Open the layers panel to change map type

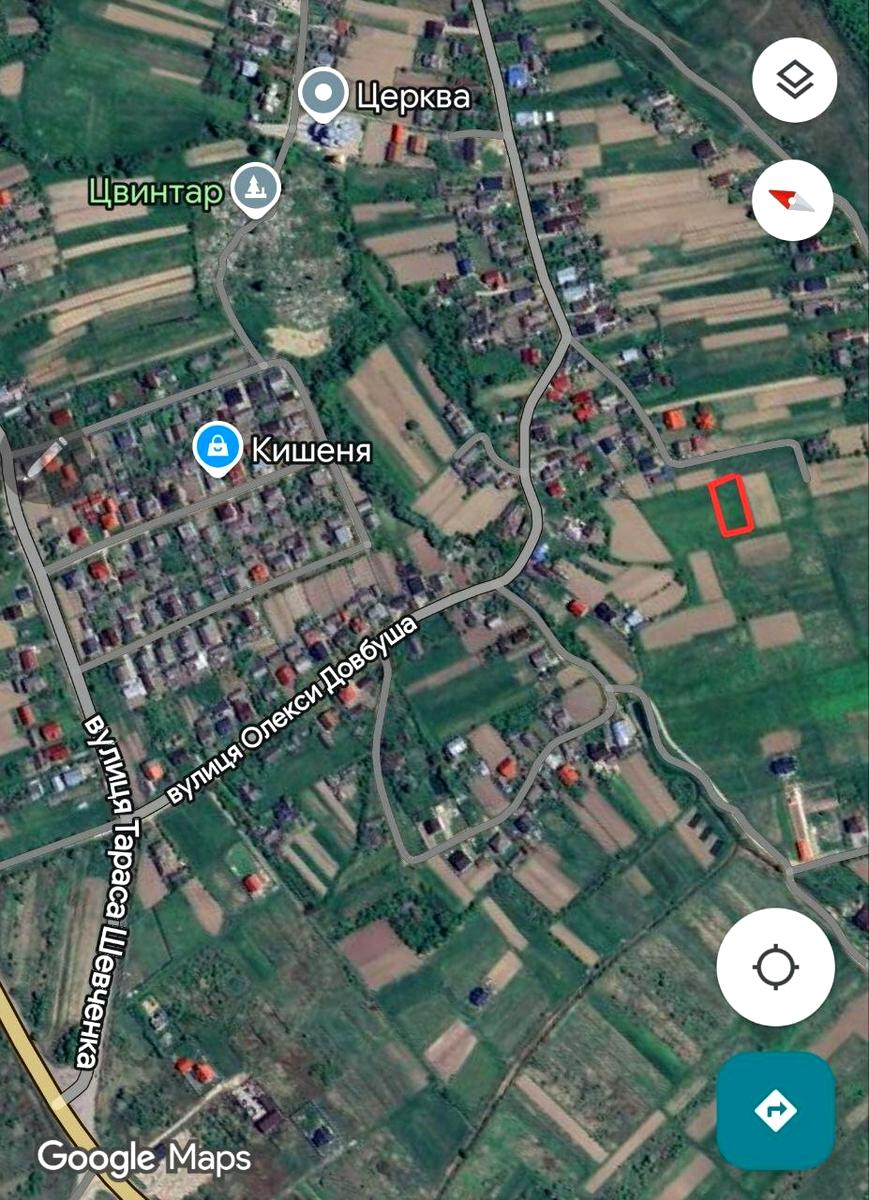tap(793, 80)
